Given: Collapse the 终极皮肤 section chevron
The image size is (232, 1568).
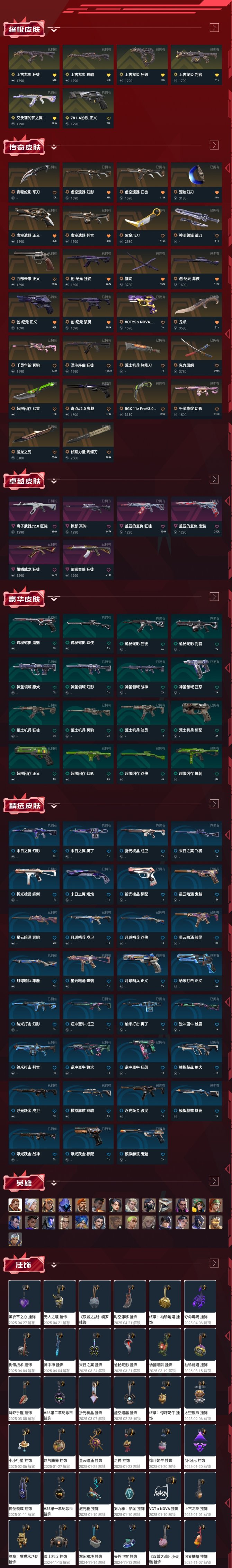Looking at the screenshot, I should 54,29.
